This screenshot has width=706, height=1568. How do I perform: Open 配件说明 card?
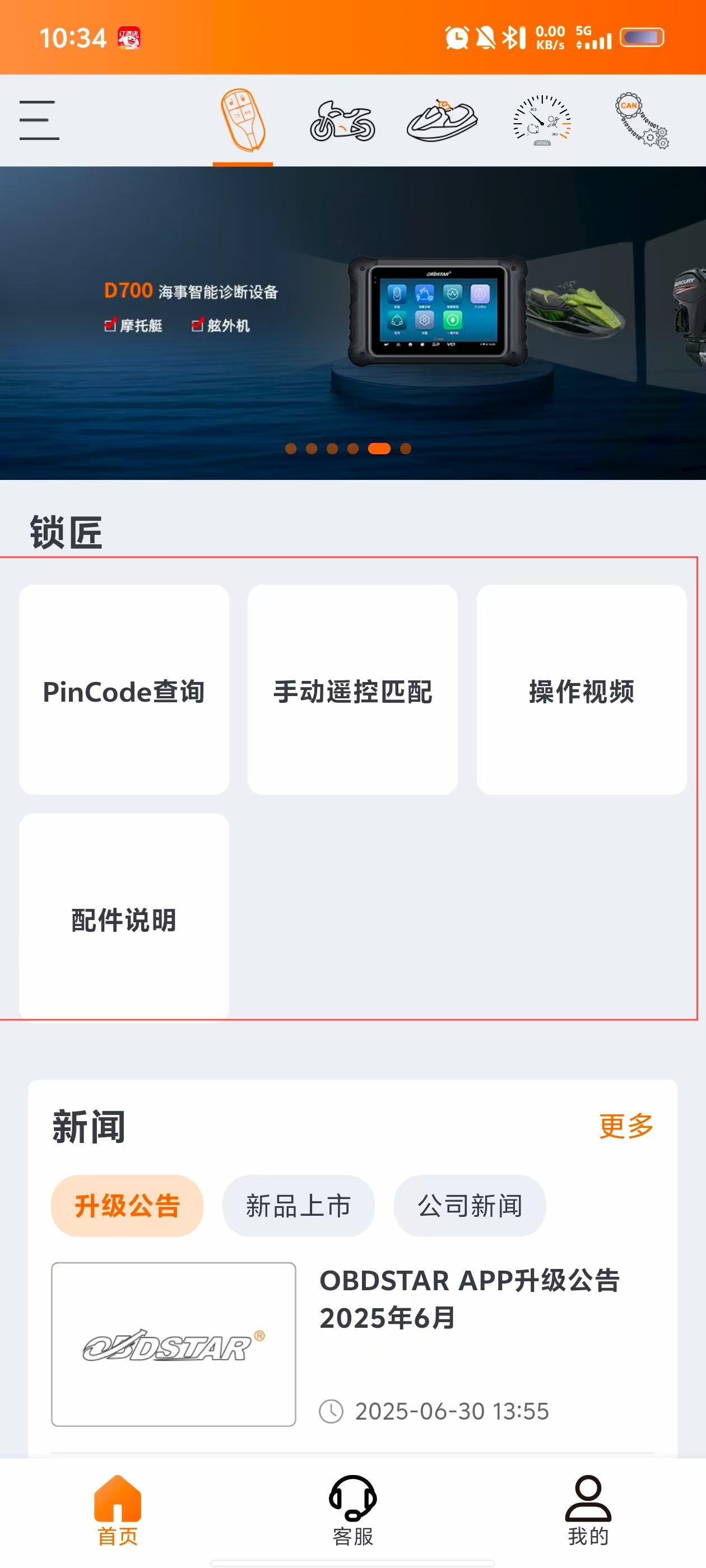click(124, 918)
